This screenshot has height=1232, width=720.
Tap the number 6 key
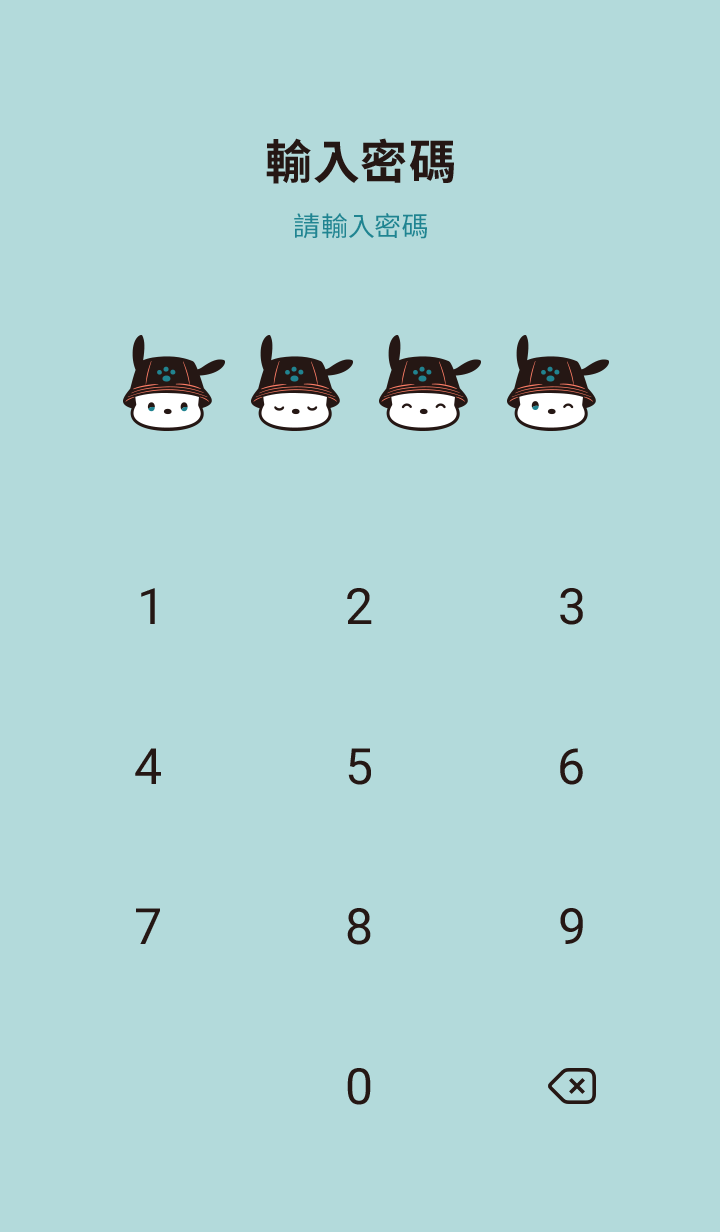point(571,767)
